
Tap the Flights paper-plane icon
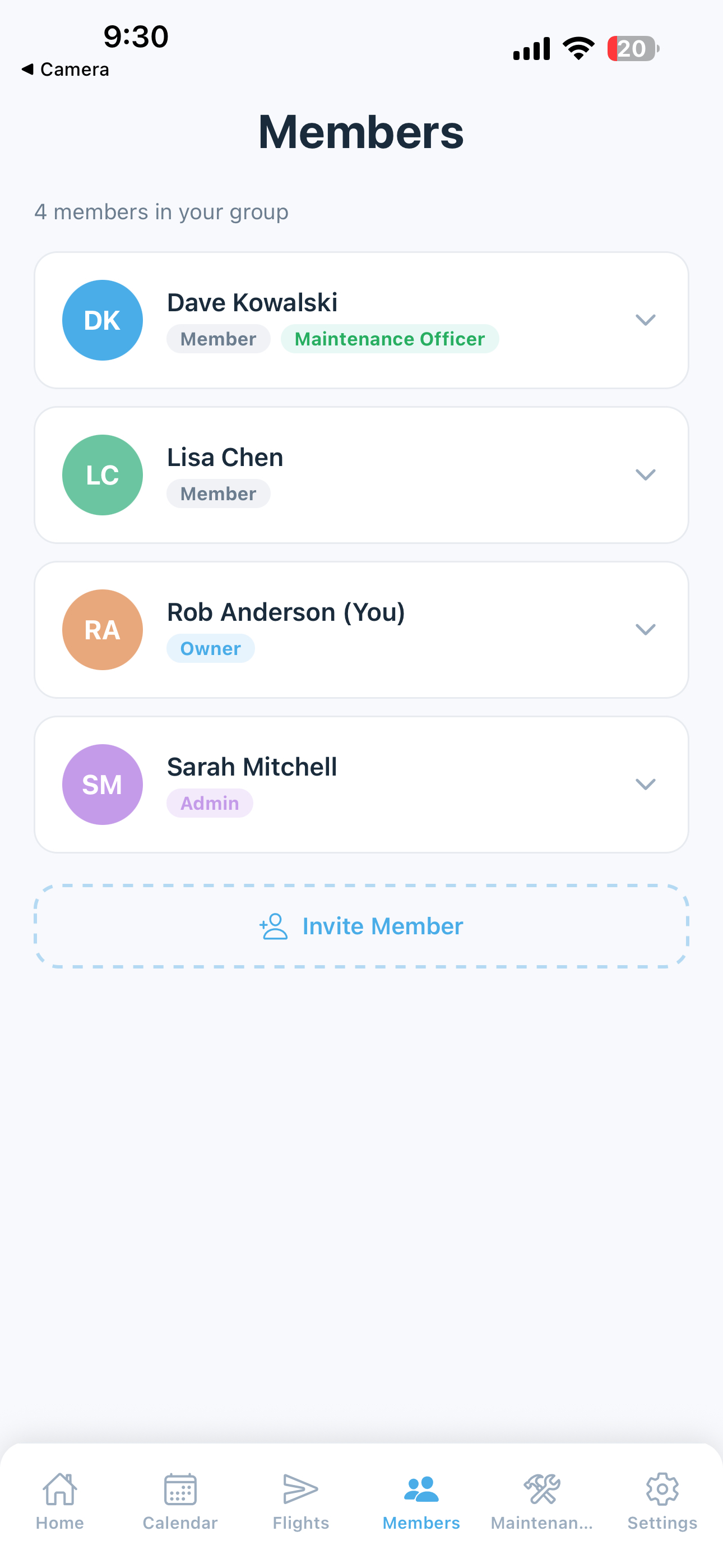tap(302, 1490)
